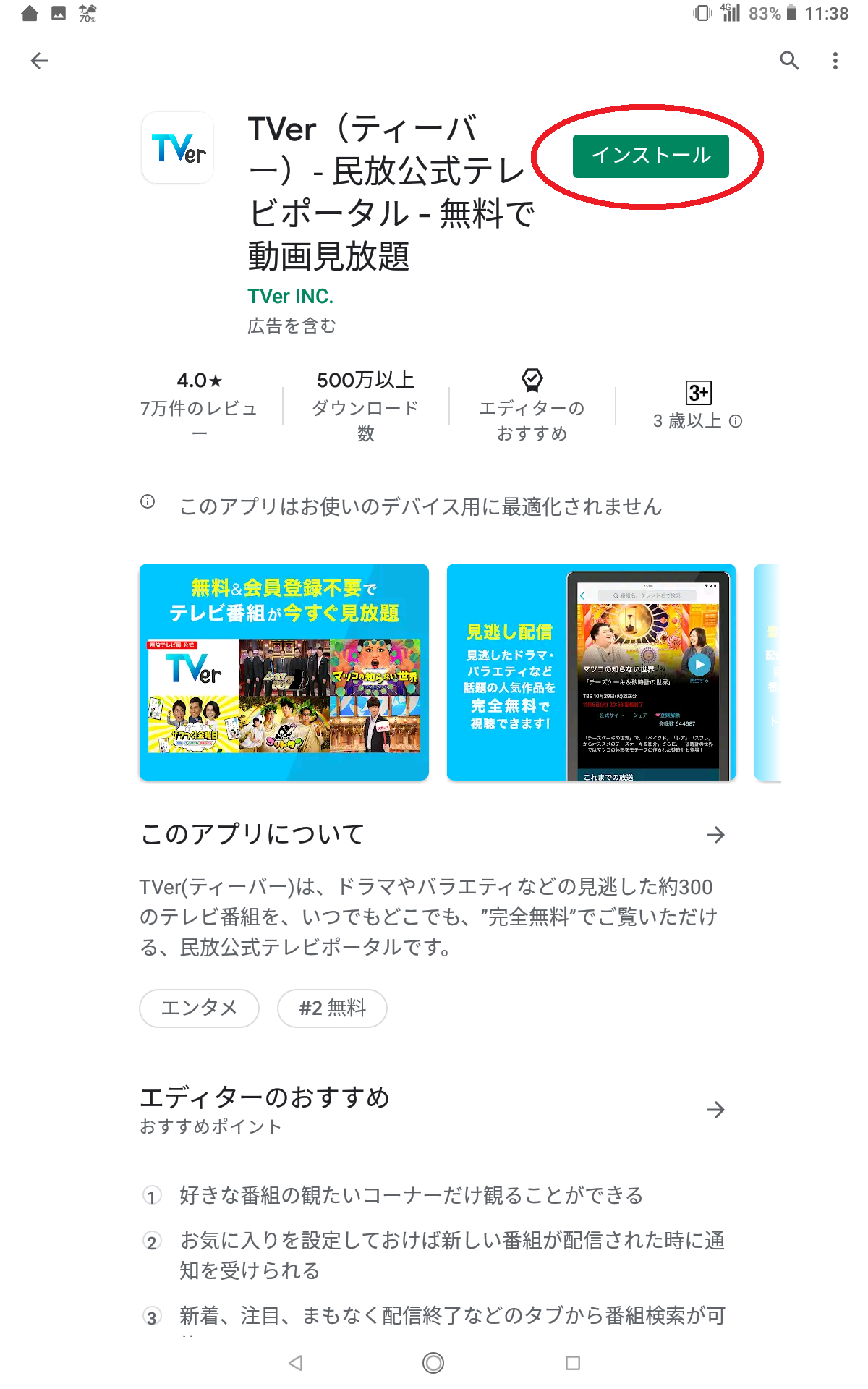The height and width of the screenshot is (1389, 868).
Task: Open the 見逃し配信 screenshot
Action: tap(591, 671)
